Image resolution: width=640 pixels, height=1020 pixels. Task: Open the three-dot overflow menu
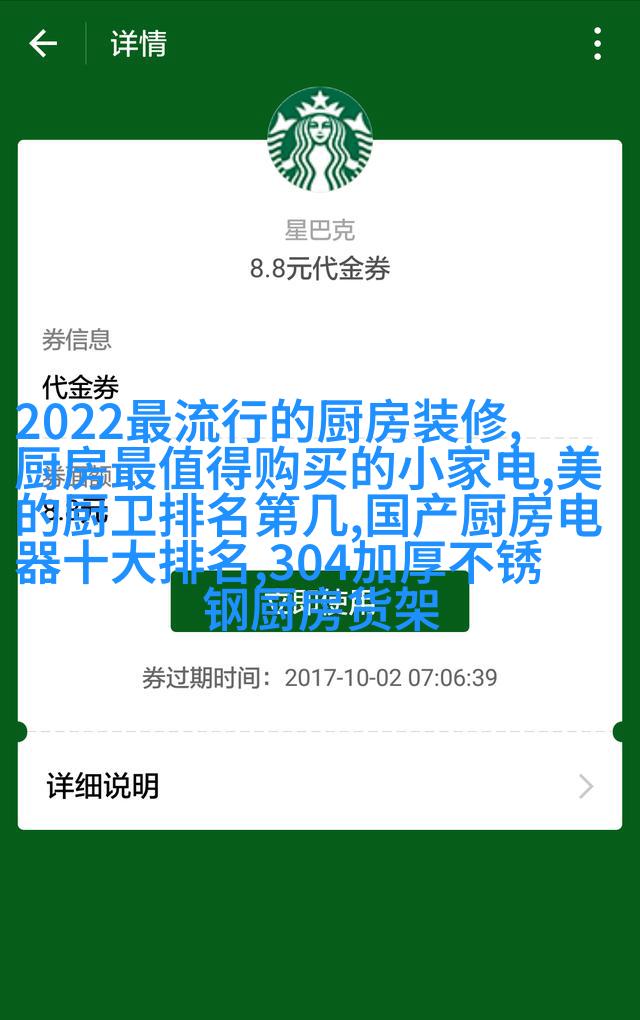(x=597, y=44)
